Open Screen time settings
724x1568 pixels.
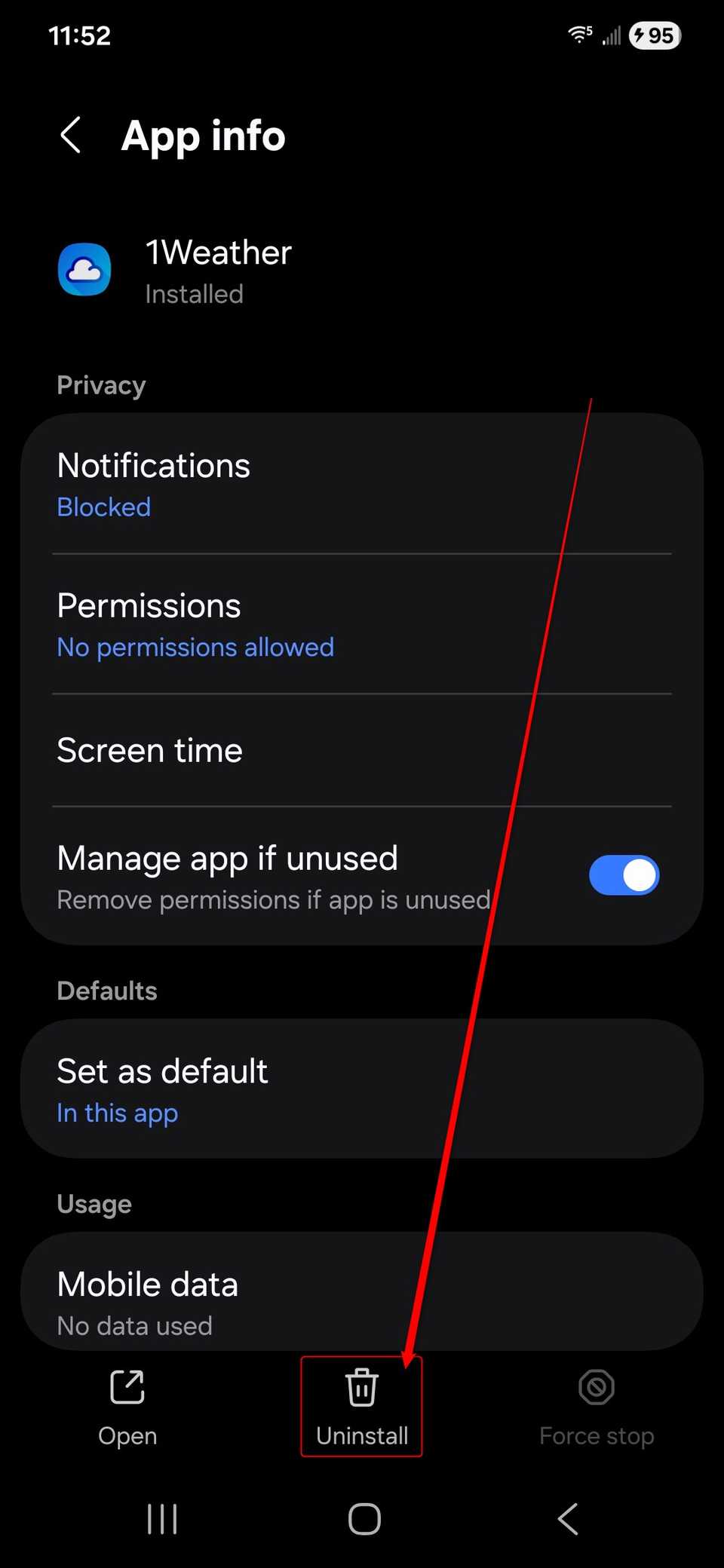click(149, 750)
